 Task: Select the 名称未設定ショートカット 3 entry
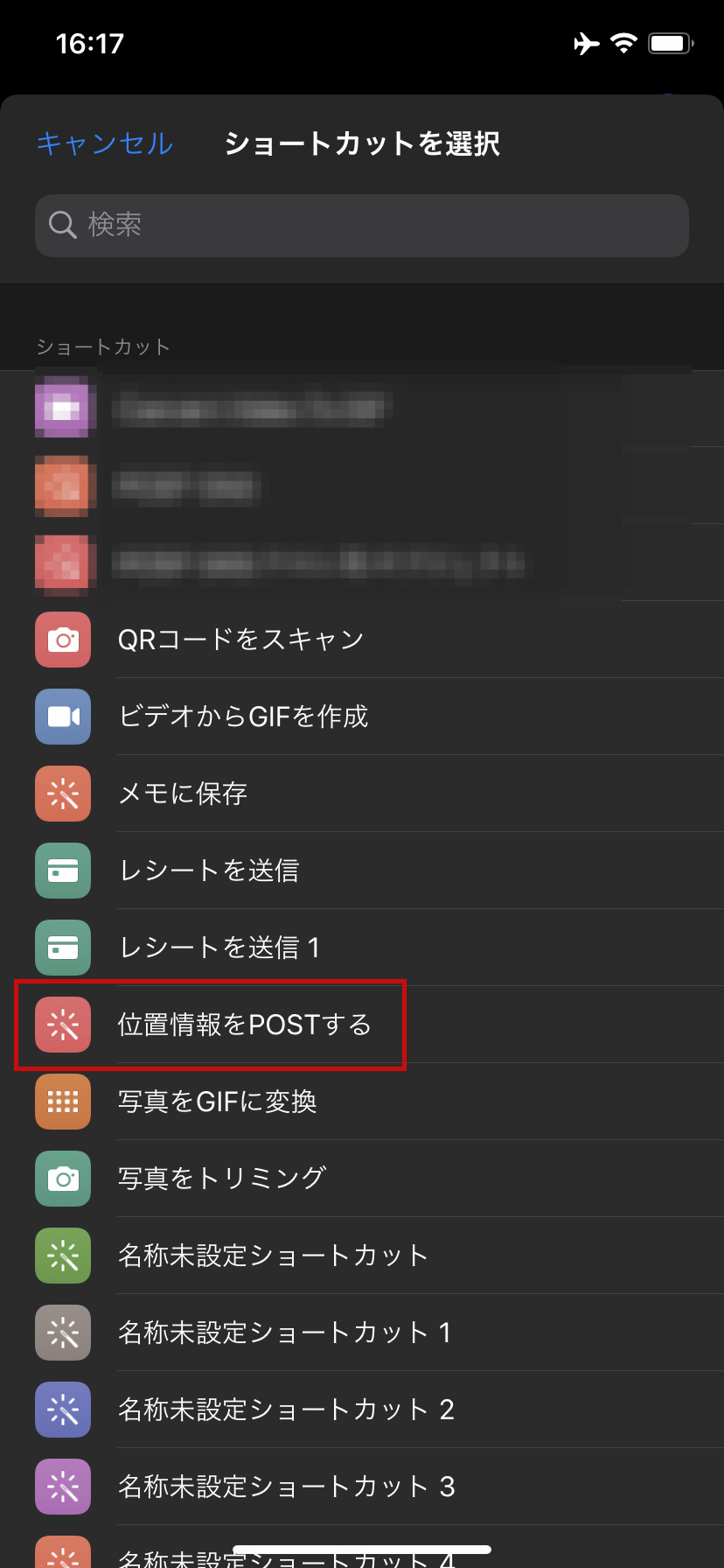285,1487
